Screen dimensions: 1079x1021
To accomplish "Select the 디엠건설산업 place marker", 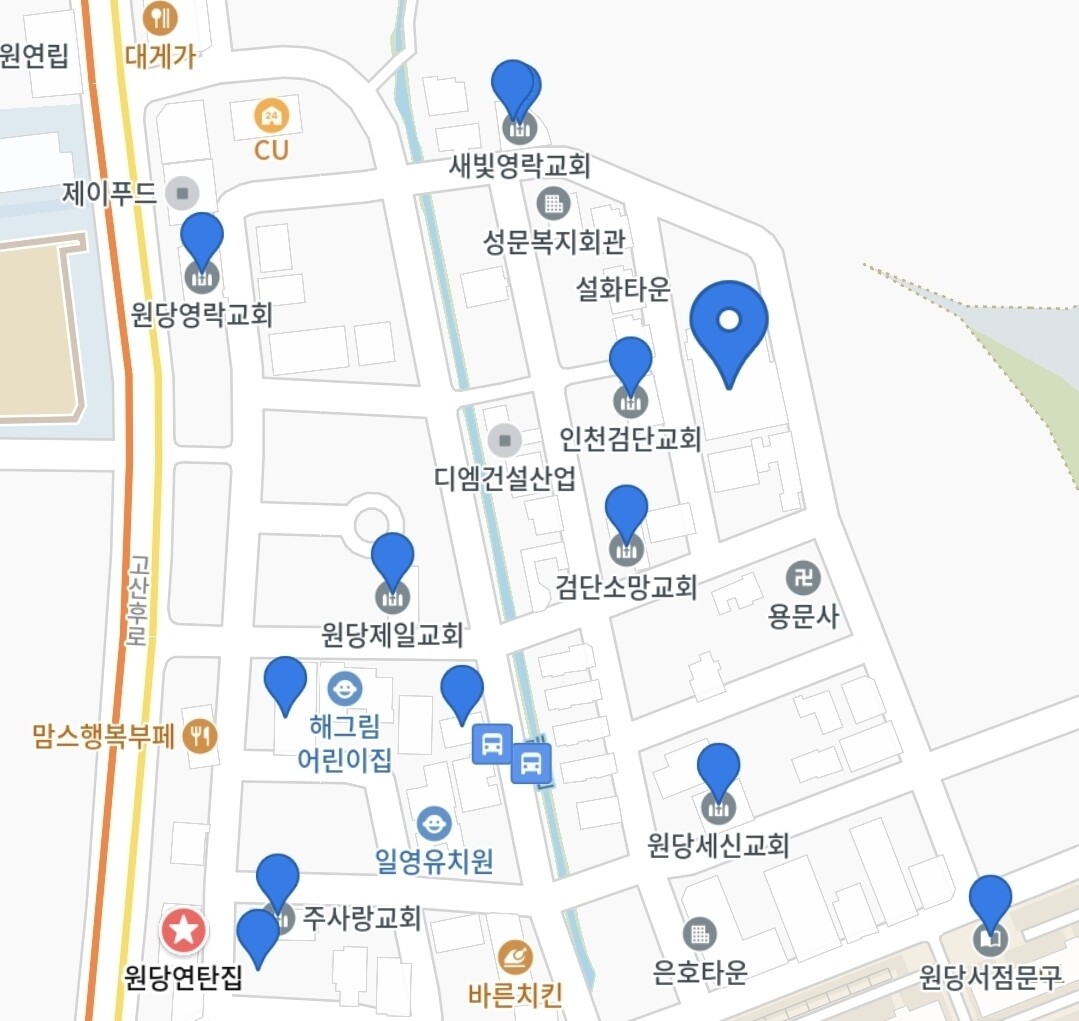I will tap(504, 439).
